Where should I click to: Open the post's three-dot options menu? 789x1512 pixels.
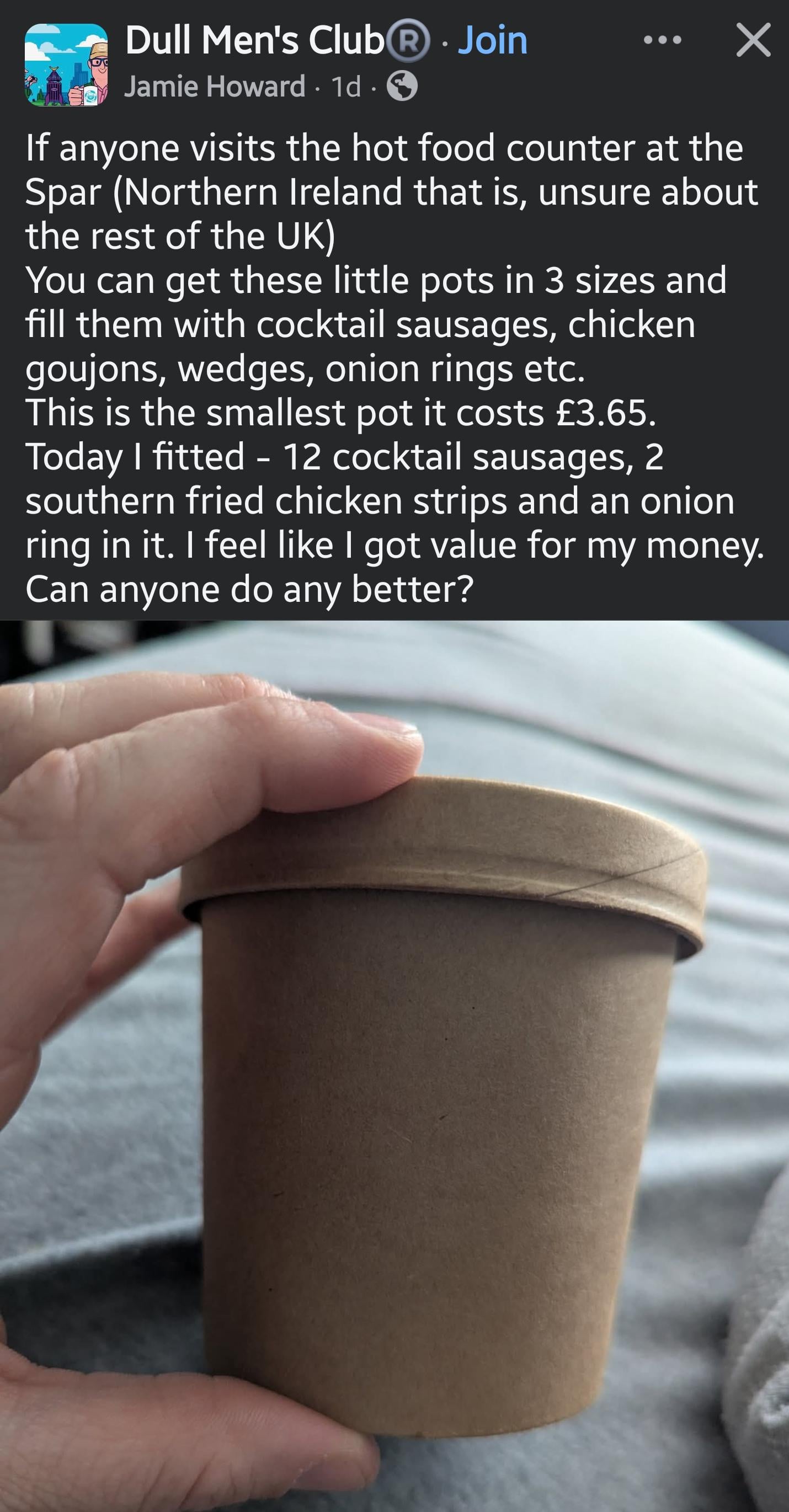click(x=662, y=40)
